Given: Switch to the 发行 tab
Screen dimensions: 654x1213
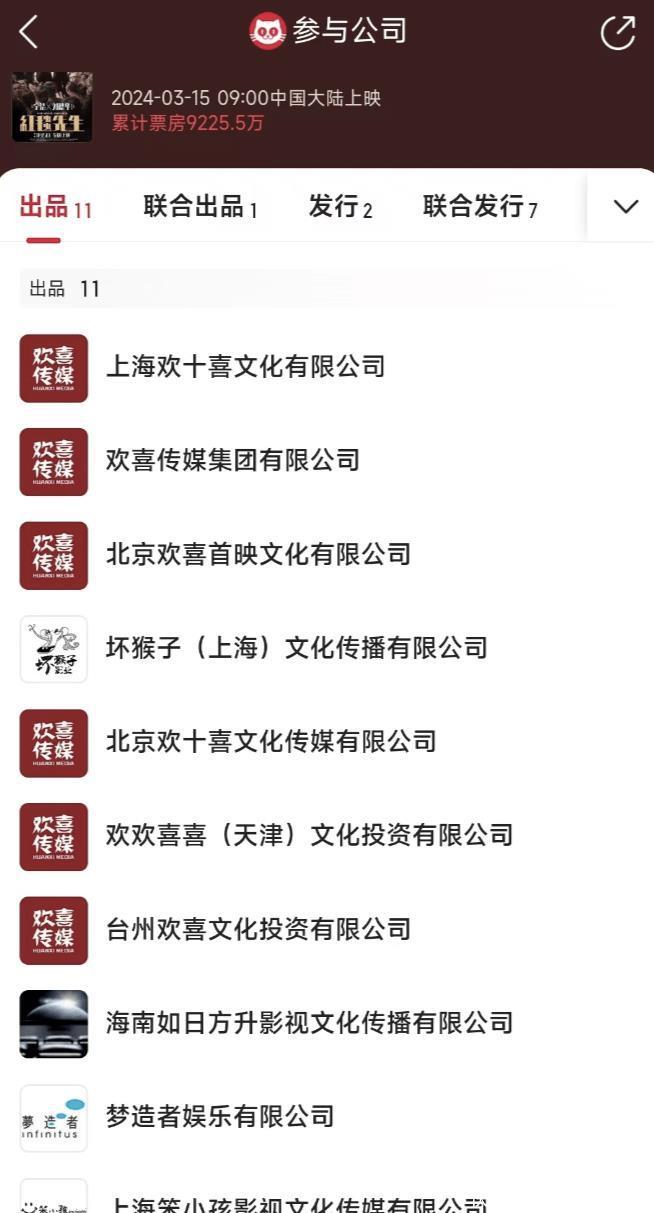Looking at the screenshot, I should (340, 208).
